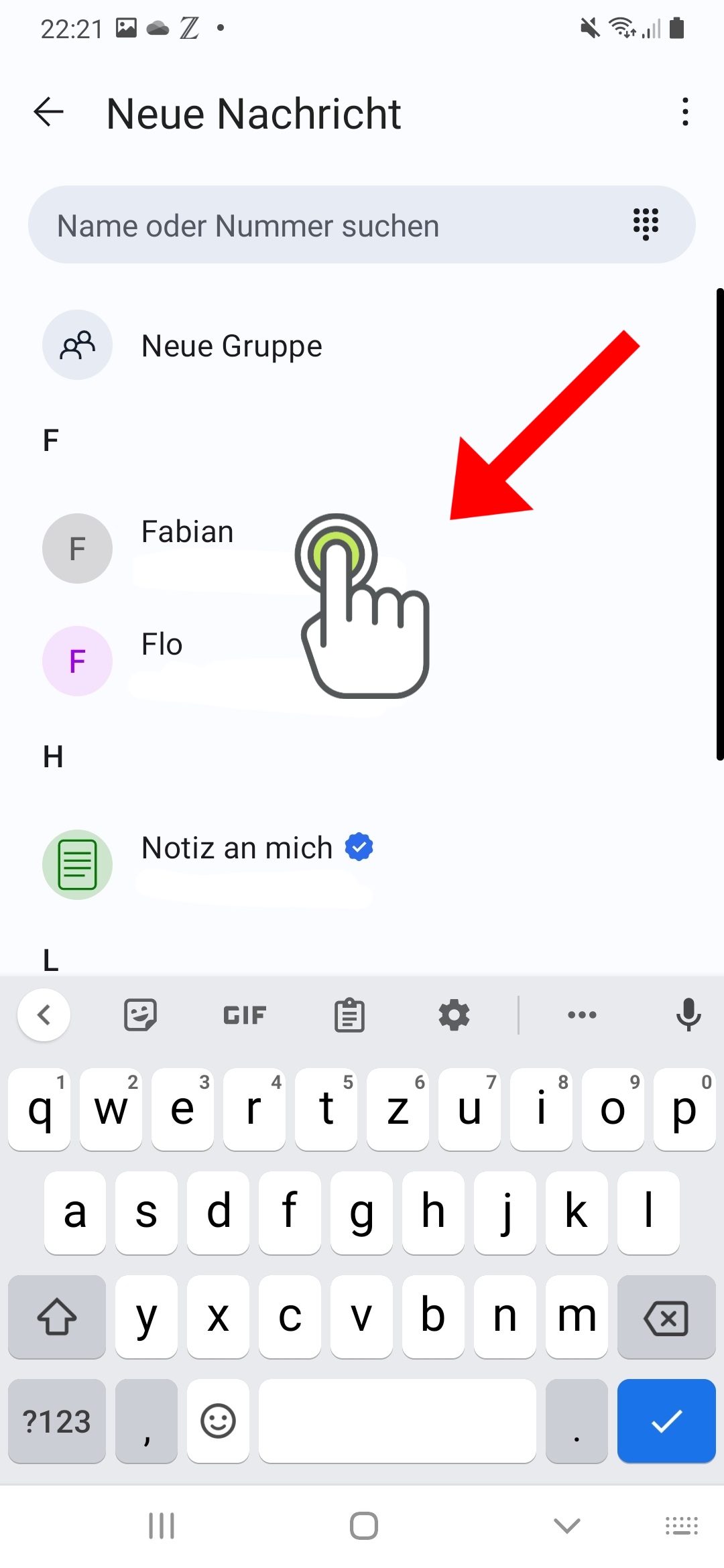Switch to the dial pad icon
The width and height of the screenshot is (724, 1568).
(646, 224)
